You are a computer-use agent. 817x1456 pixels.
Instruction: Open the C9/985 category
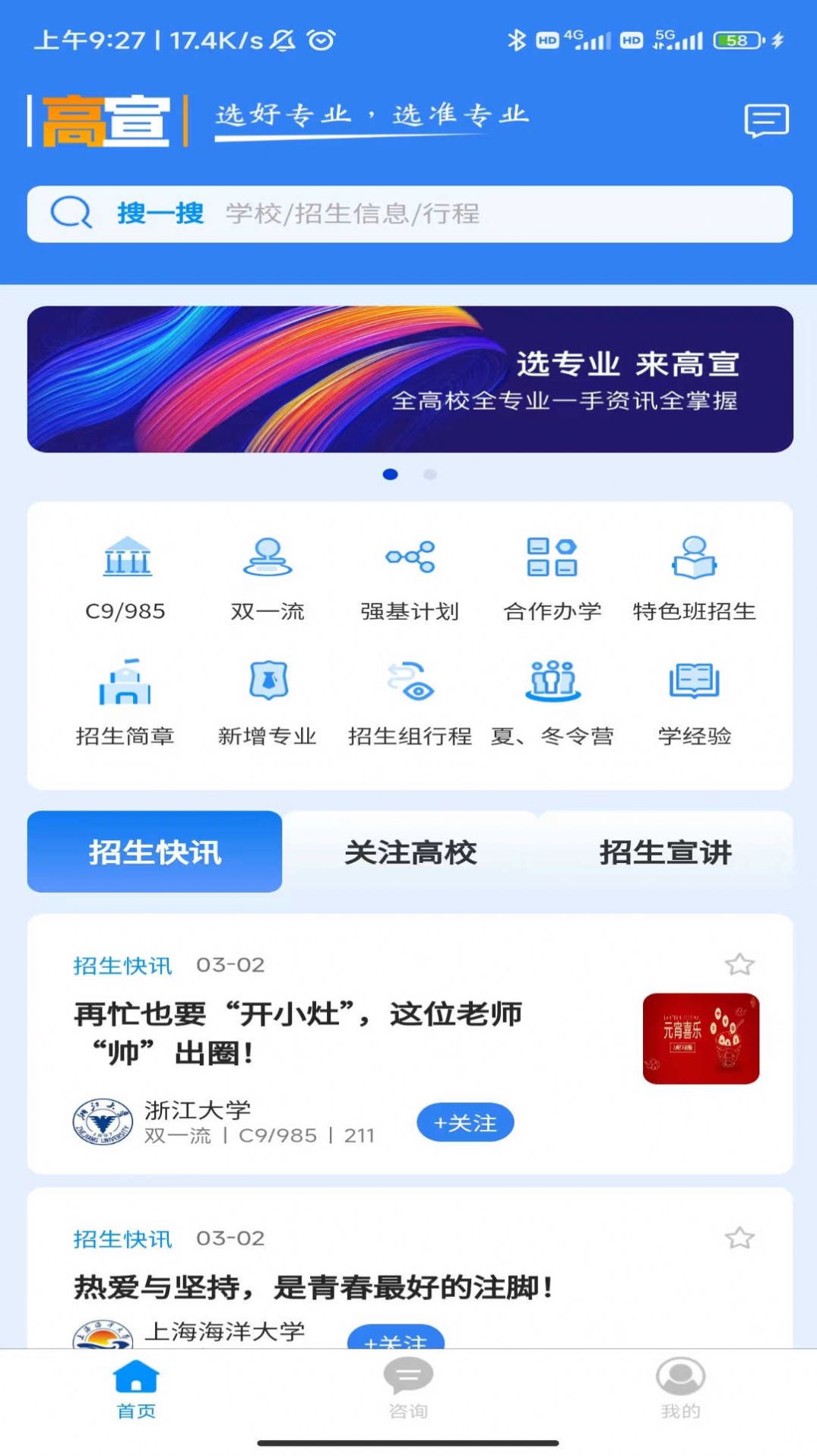point(126,577)
